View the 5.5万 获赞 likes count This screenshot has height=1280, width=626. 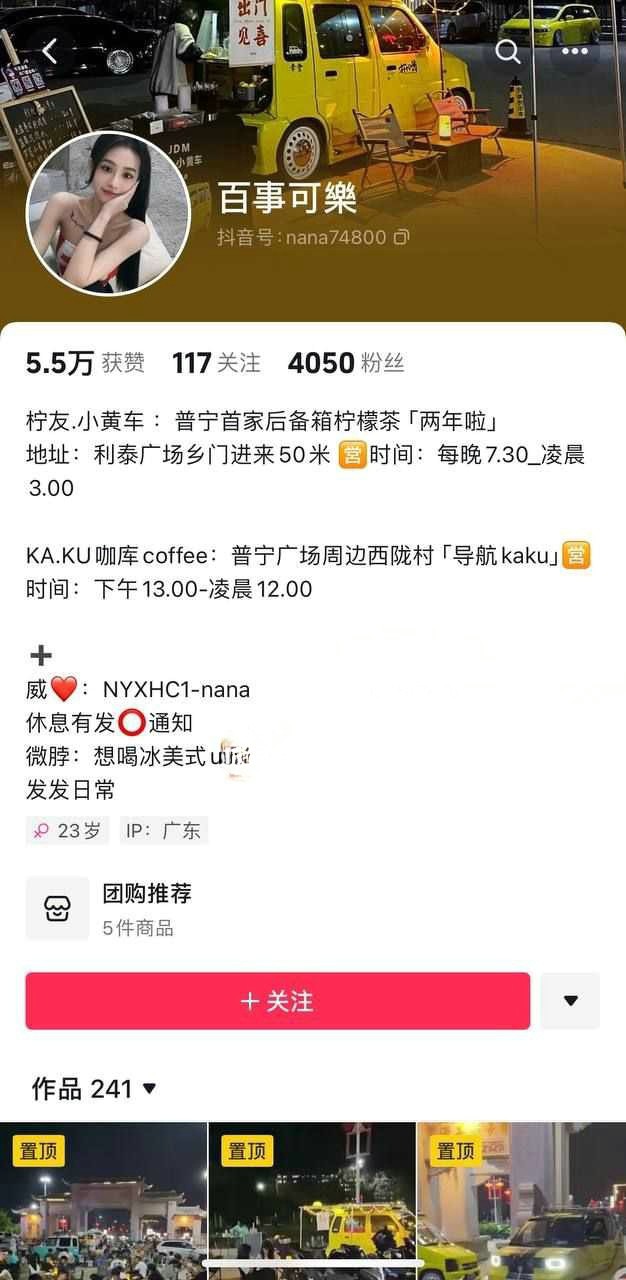(85, 363)
